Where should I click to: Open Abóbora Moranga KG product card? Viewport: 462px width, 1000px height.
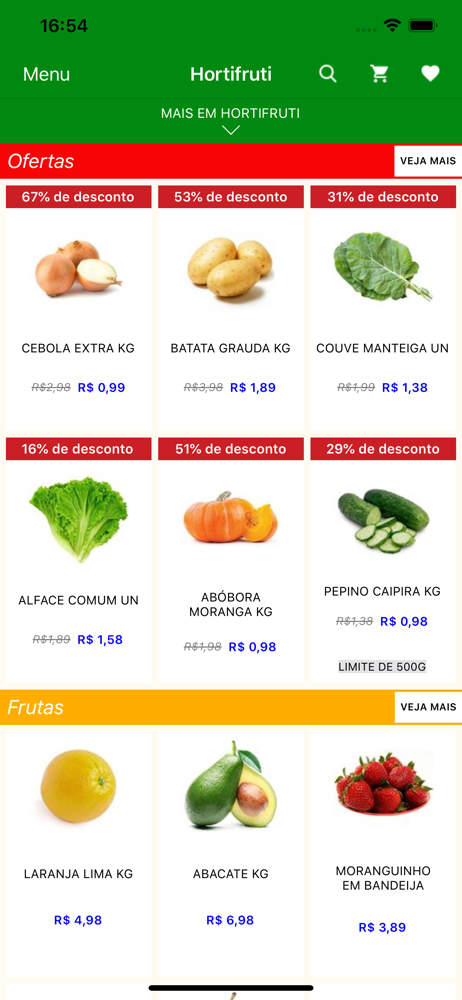230,560
